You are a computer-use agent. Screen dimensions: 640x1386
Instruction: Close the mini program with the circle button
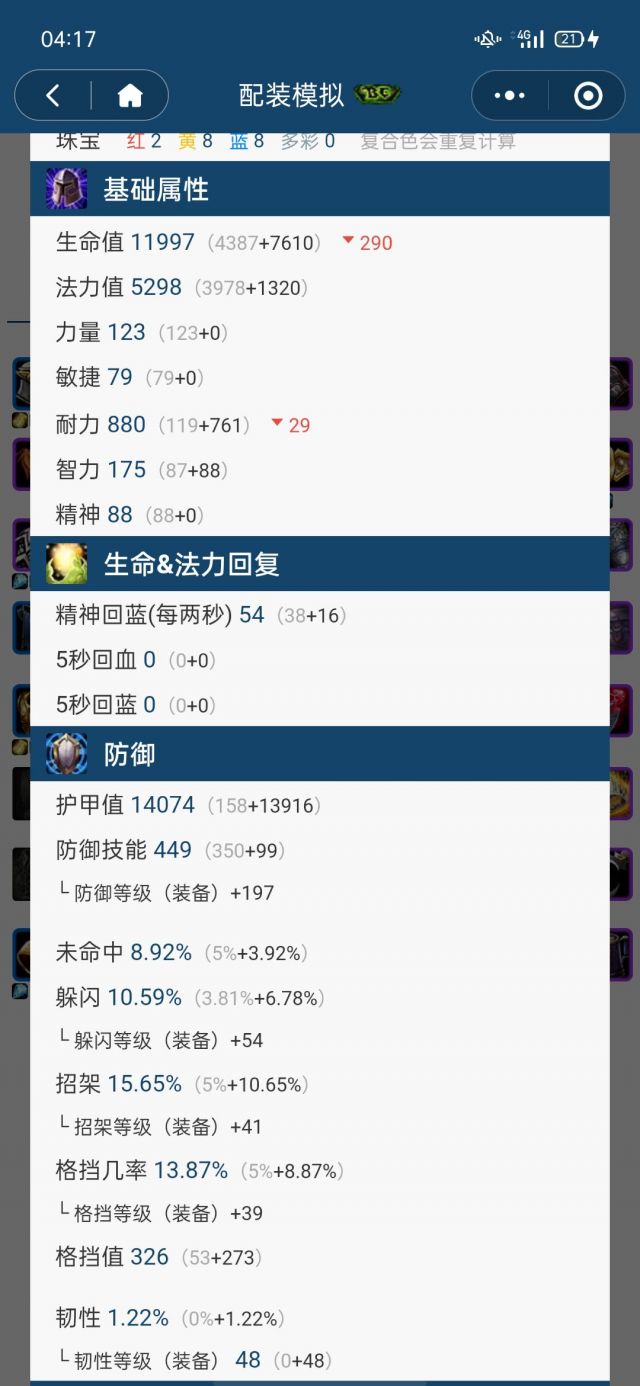pyautogui.click(x=588, y=96)
